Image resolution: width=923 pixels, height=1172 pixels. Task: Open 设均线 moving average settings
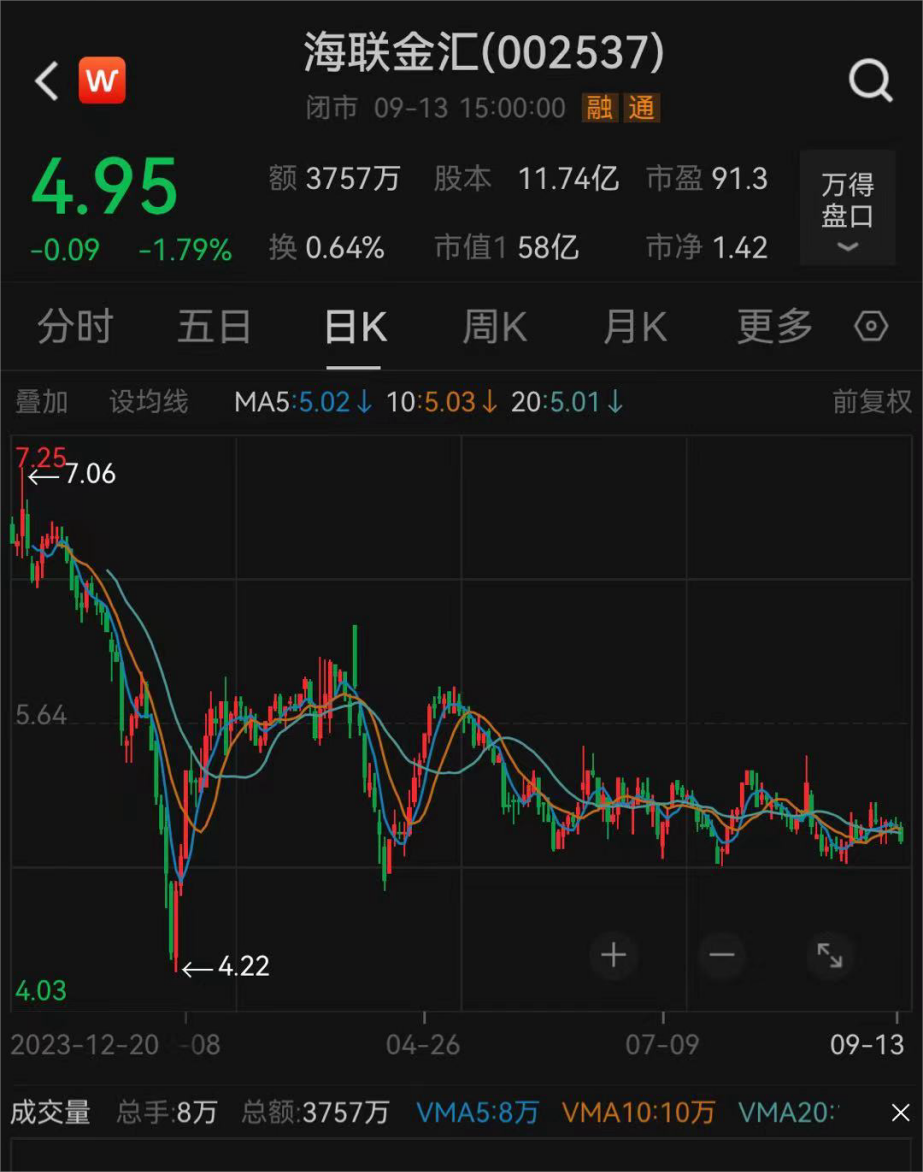pyautogui.click(x=149, y=402)
